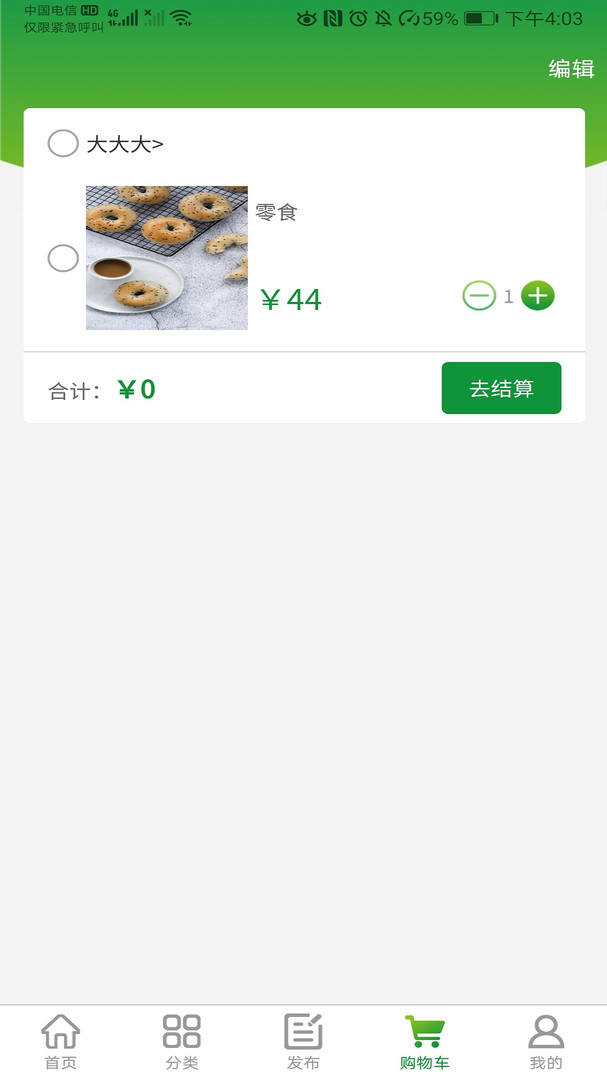607x1080 pixels.
Task: Go to the 首页 home tab
Action: pyautogui.click(x=61, y=1041)
